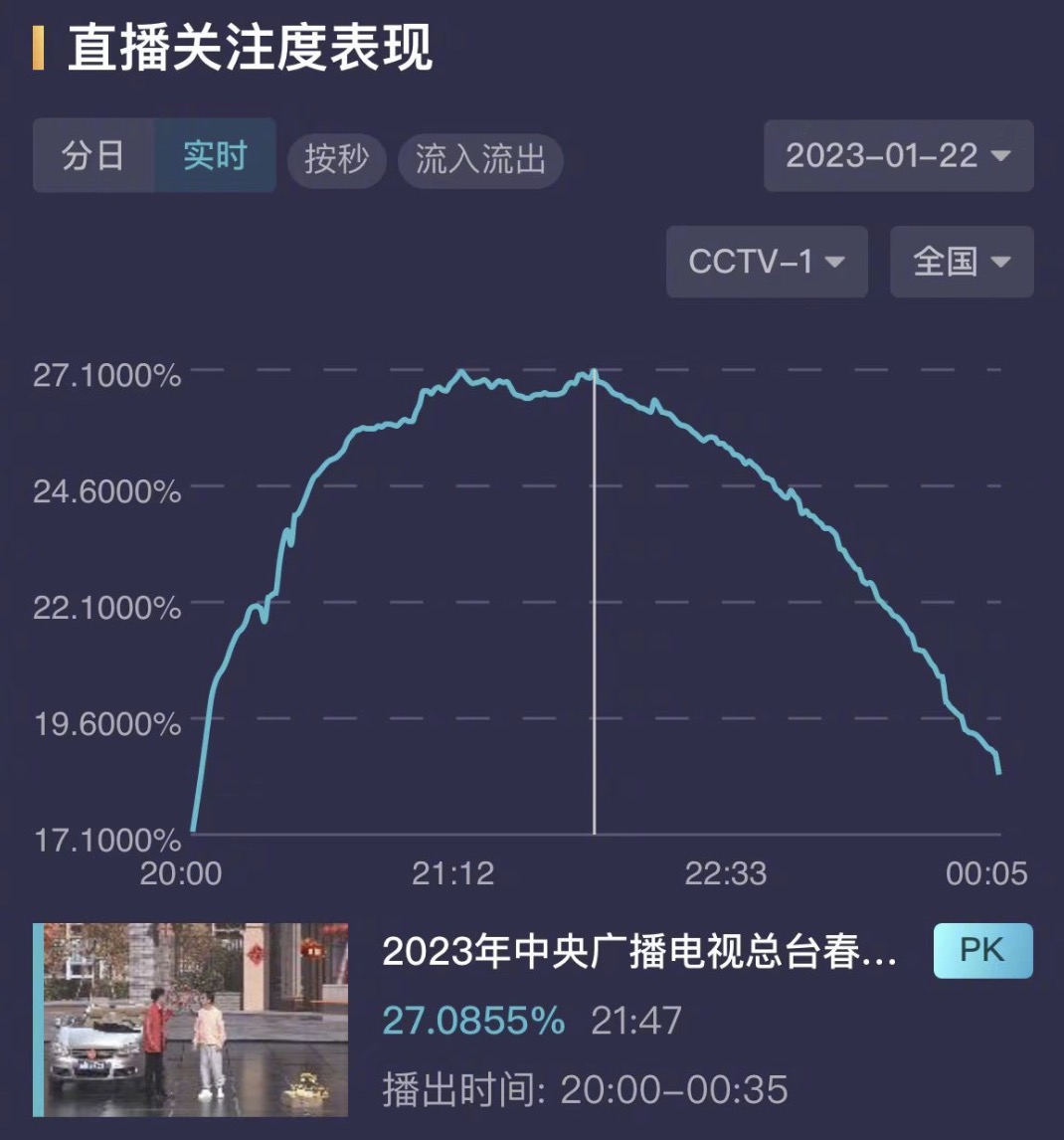This screenshot has width=1064, height=1140.
Task: Click the peak rating value 27.0855%
Action: 472,1021
